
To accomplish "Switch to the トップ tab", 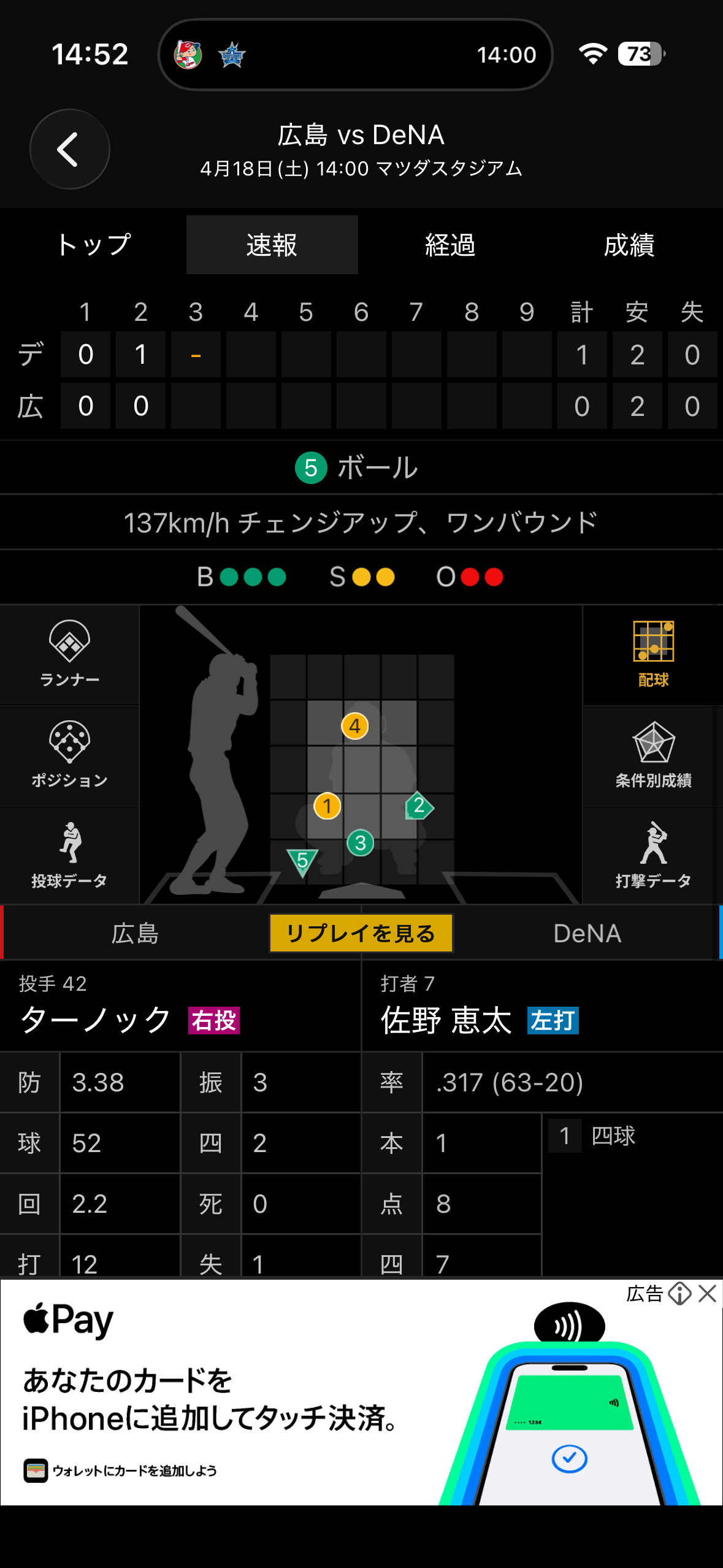I will click(x=93, y=245).
